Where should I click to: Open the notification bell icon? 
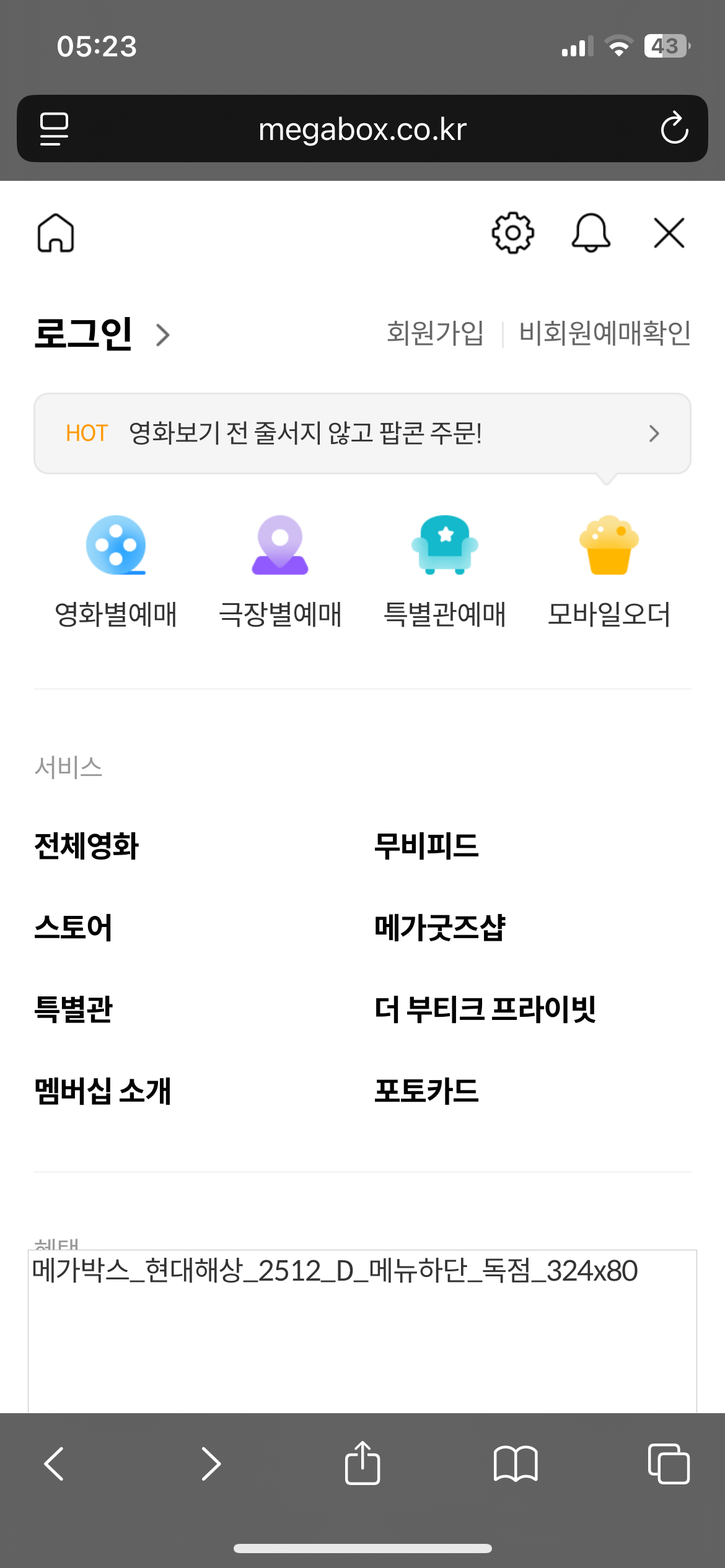591,233
